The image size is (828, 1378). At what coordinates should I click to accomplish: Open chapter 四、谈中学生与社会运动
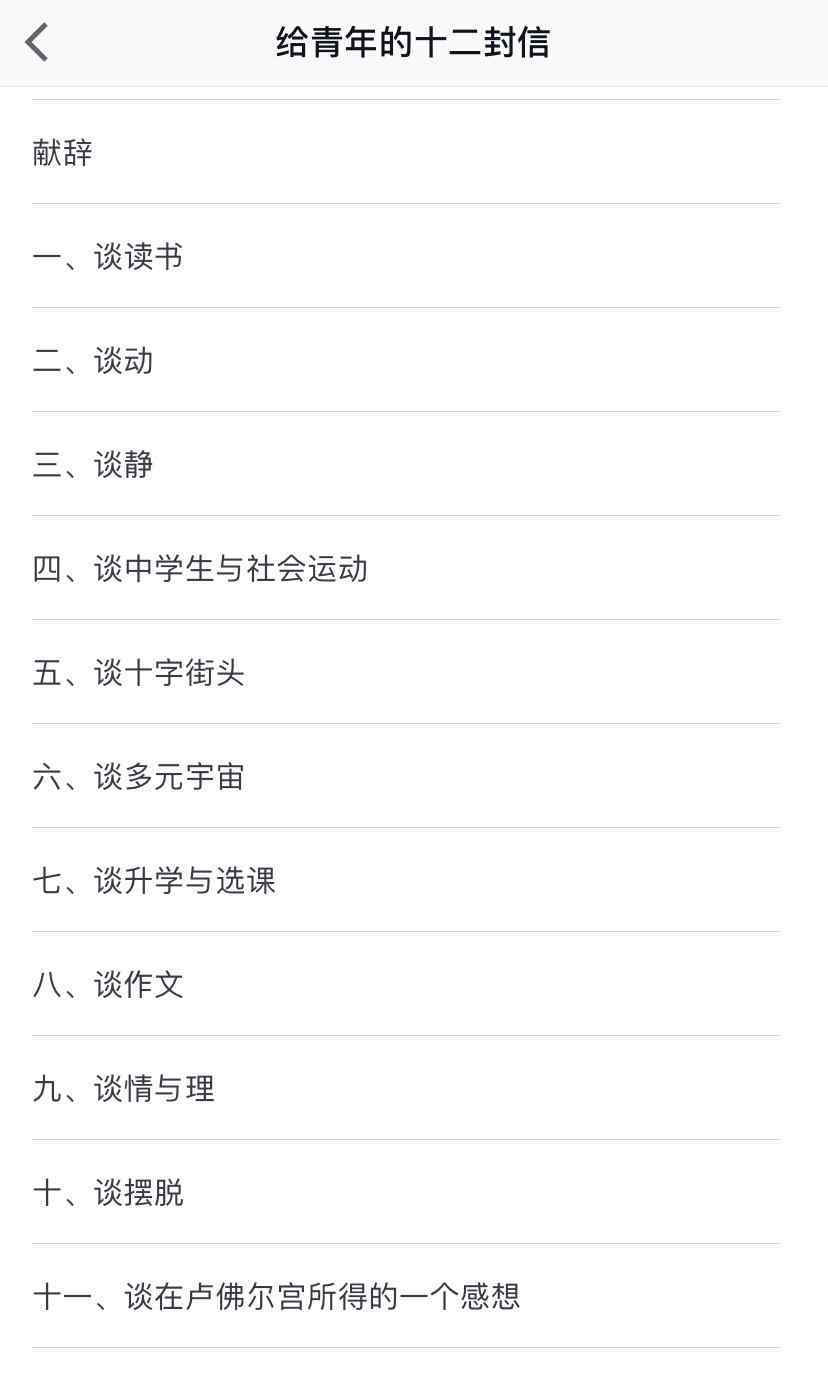coord(200,569)
